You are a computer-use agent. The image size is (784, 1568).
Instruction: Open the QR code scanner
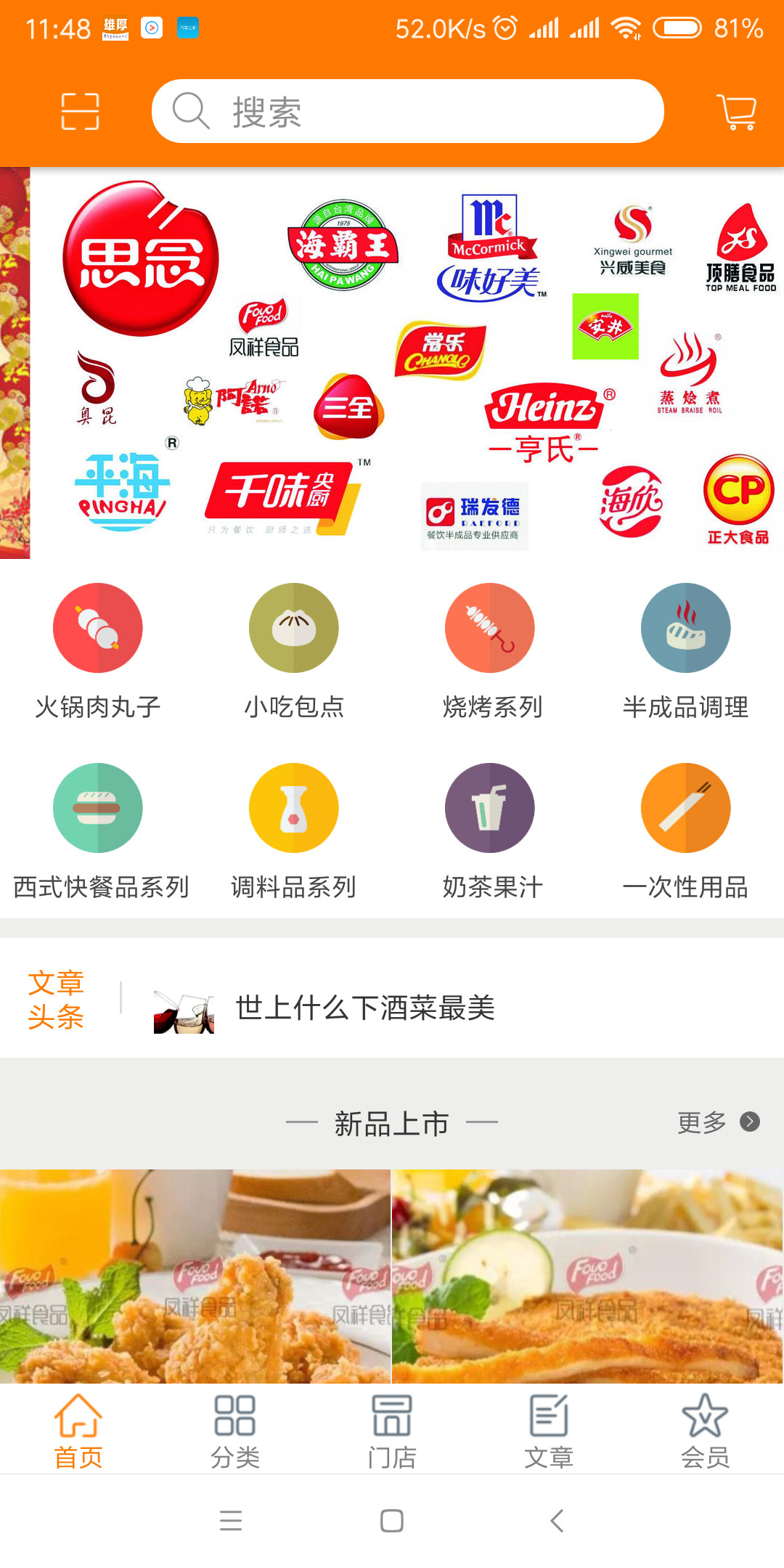pyautogui.click(x=78, y=111)
